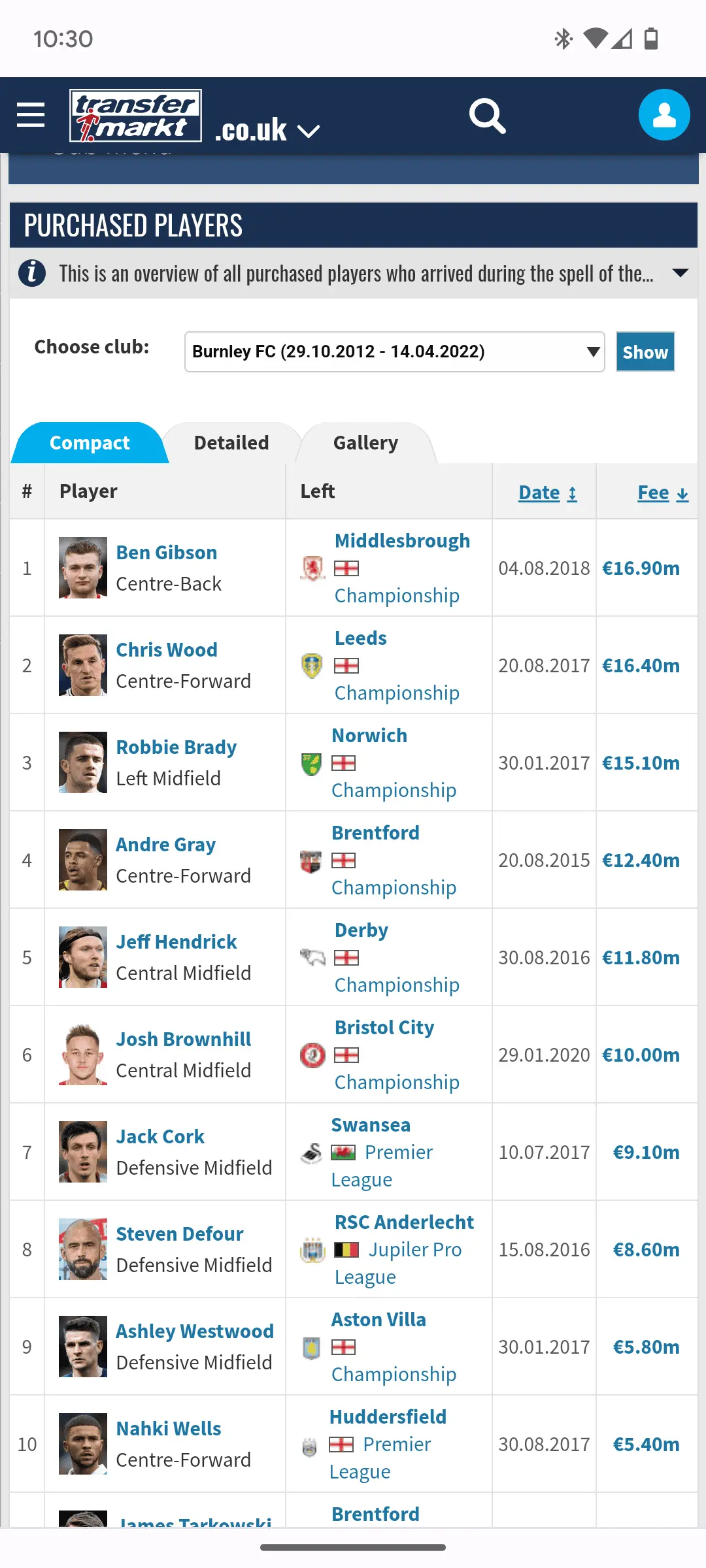Open Ben Gibson's player profile
Viewport: 706px width, 1568px height.
[x=166, y=553]
